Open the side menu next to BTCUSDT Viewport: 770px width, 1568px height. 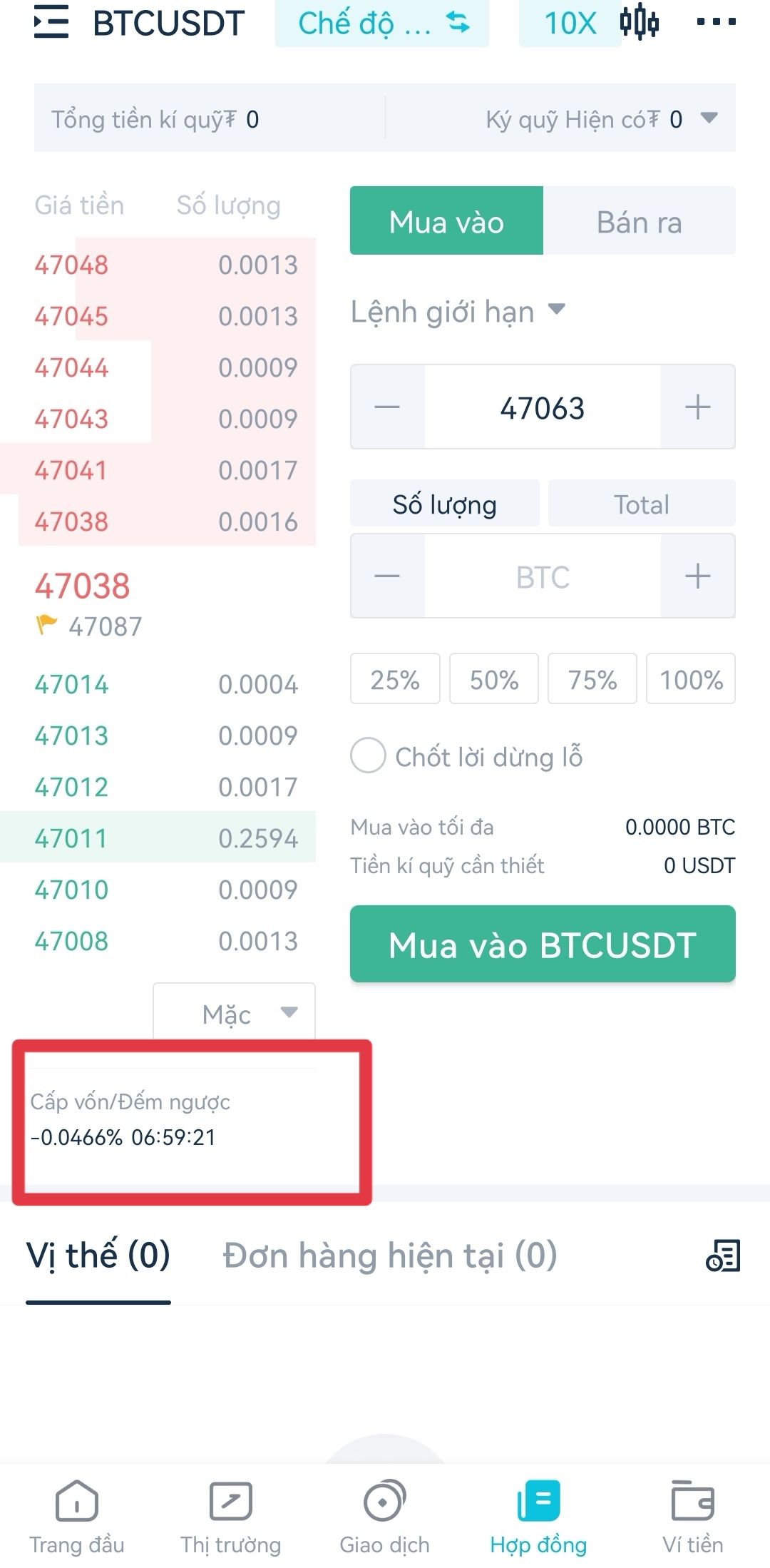51,21
